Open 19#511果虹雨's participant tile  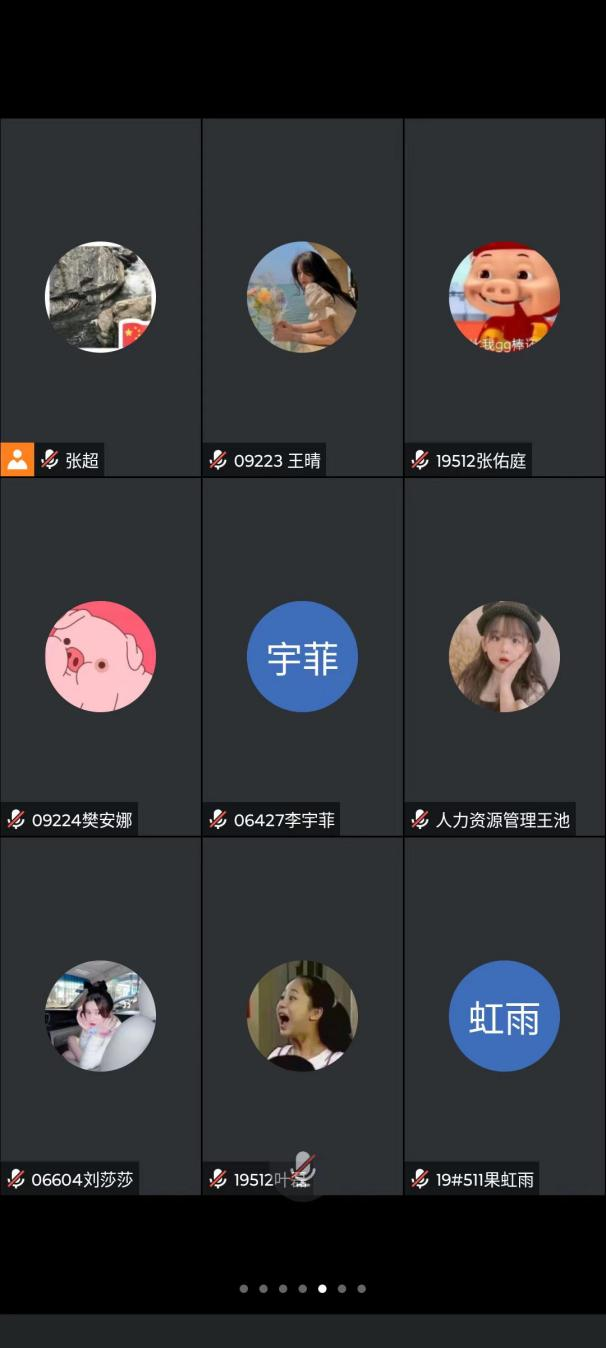(x=504, y=1016)
